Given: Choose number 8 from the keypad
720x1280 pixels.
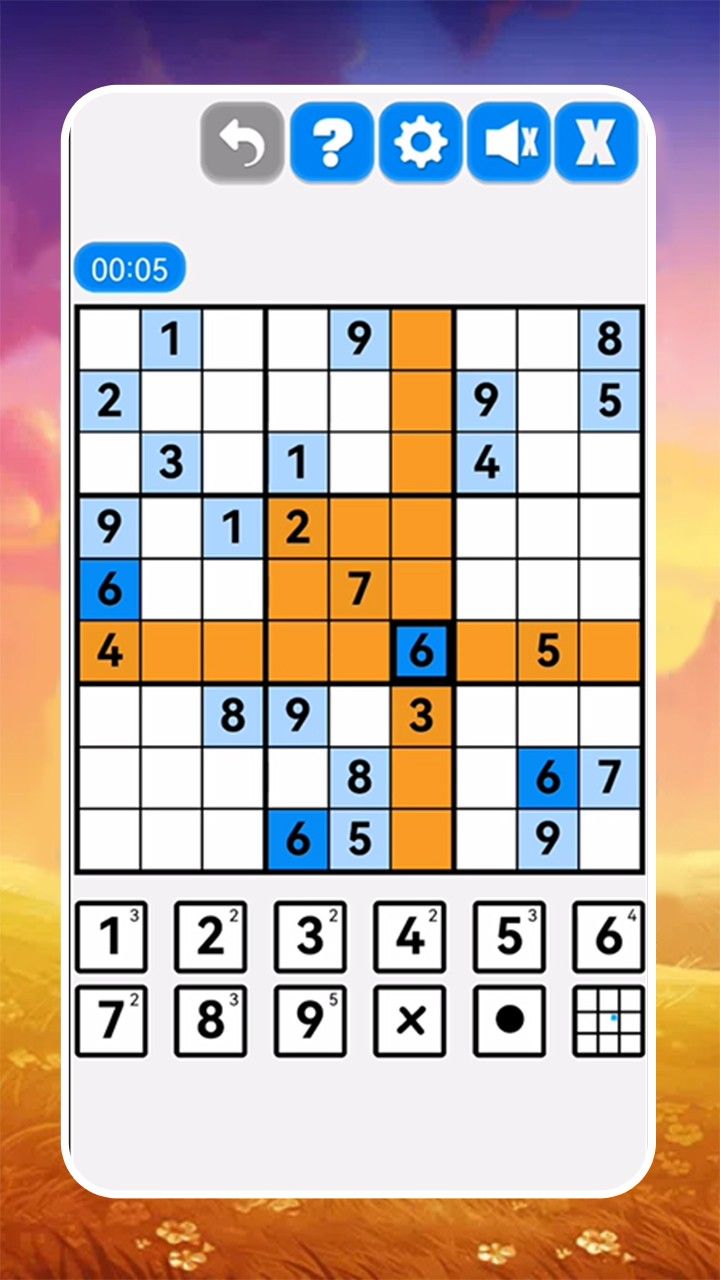Looking at the screenshot, I should (x=211, y=1021).
